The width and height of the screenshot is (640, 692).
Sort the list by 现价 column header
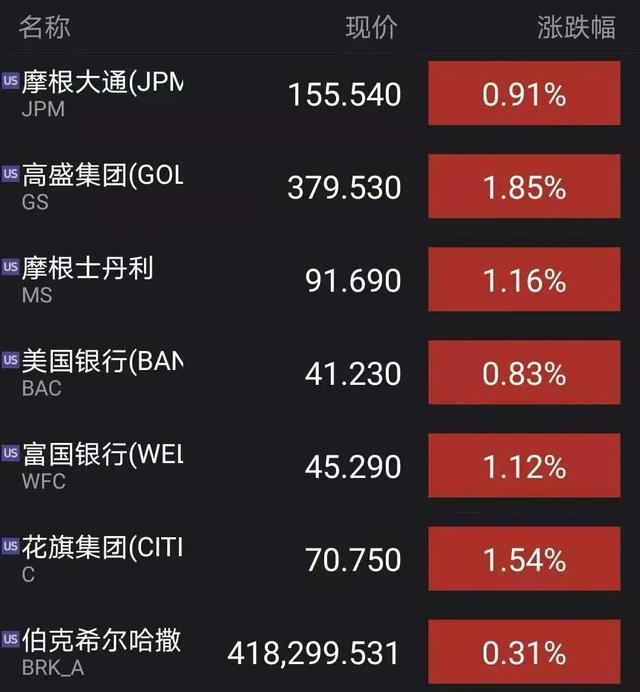click(x=371, y=27)
